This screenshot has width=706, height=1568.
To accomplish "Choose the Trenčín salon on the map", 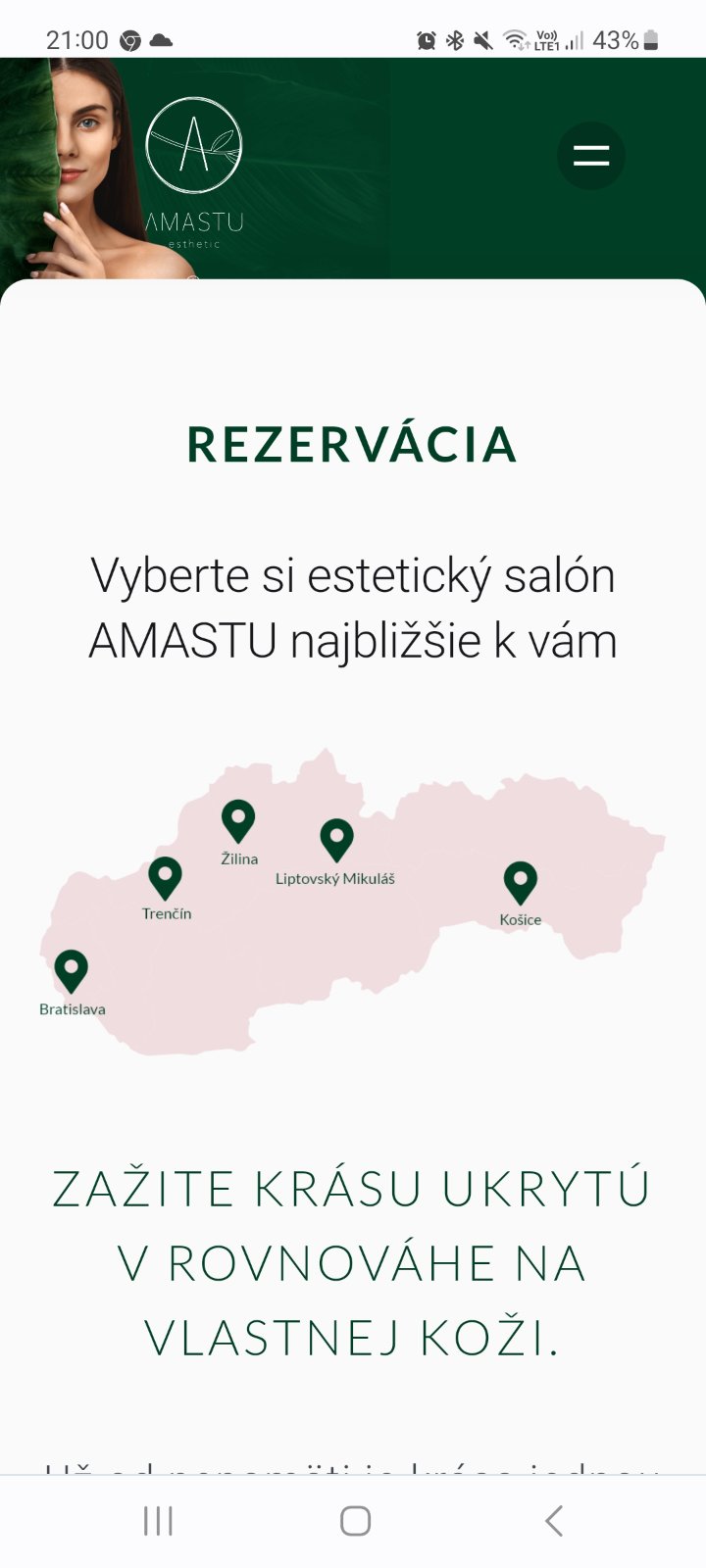I will point(165,877).
